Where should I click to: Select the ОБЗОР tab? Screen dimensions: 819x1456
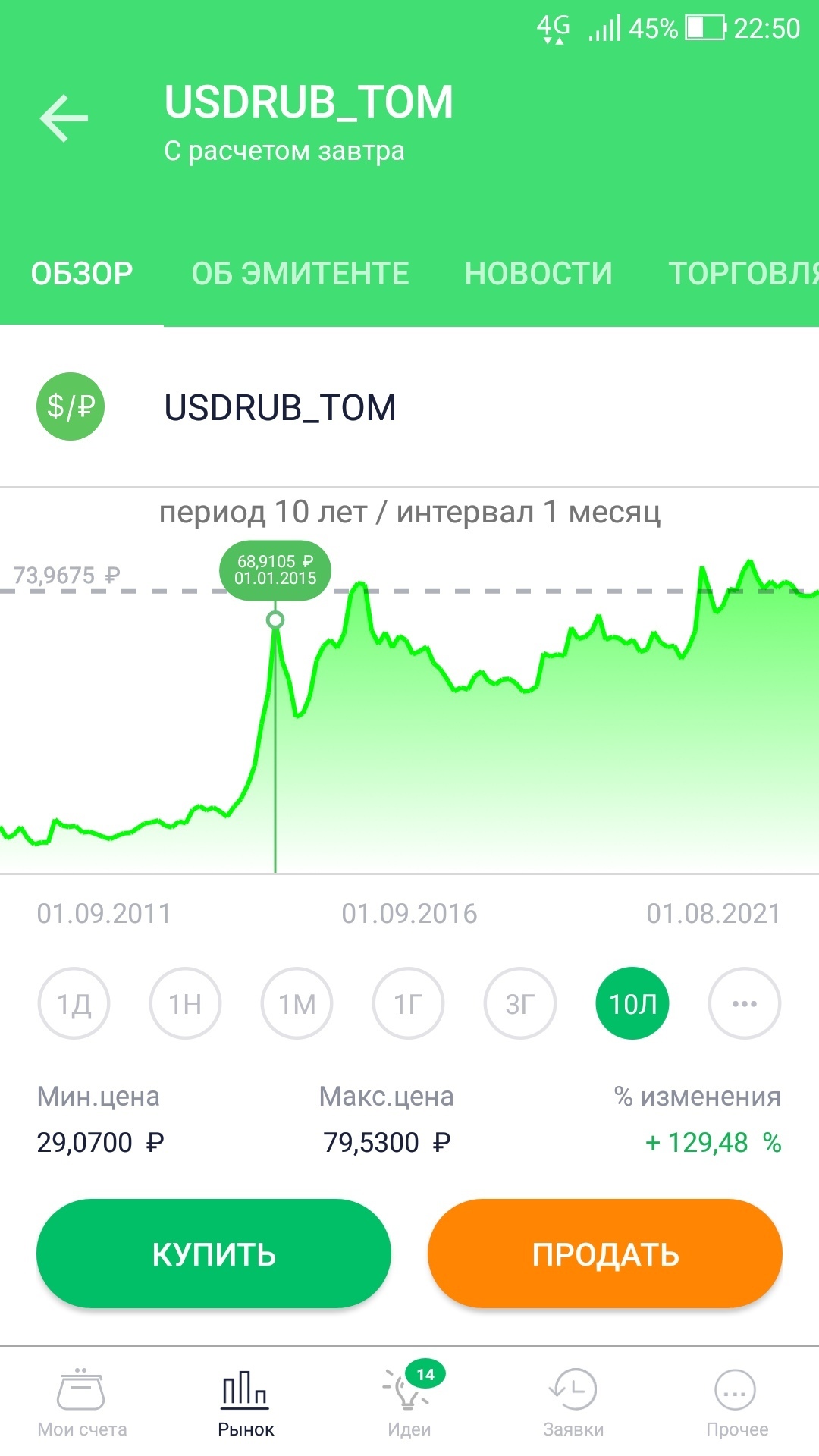click(x=82, y=273)
